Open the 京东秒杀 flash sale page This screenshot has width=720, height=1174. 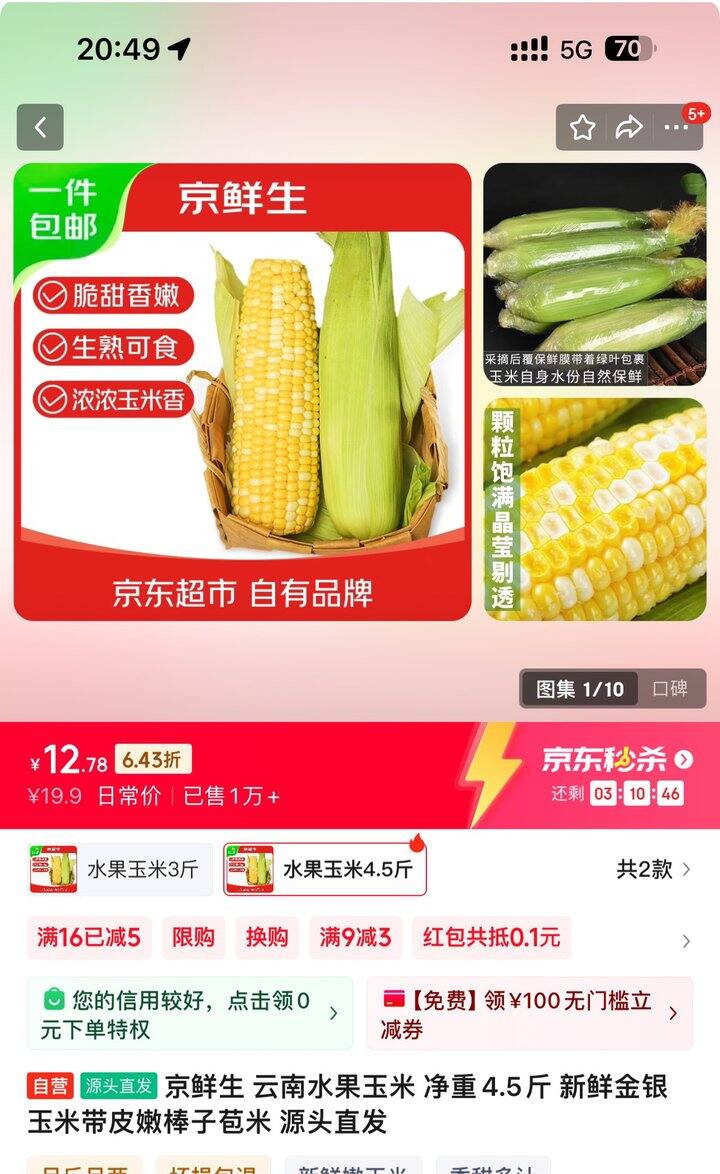point(617,759)
